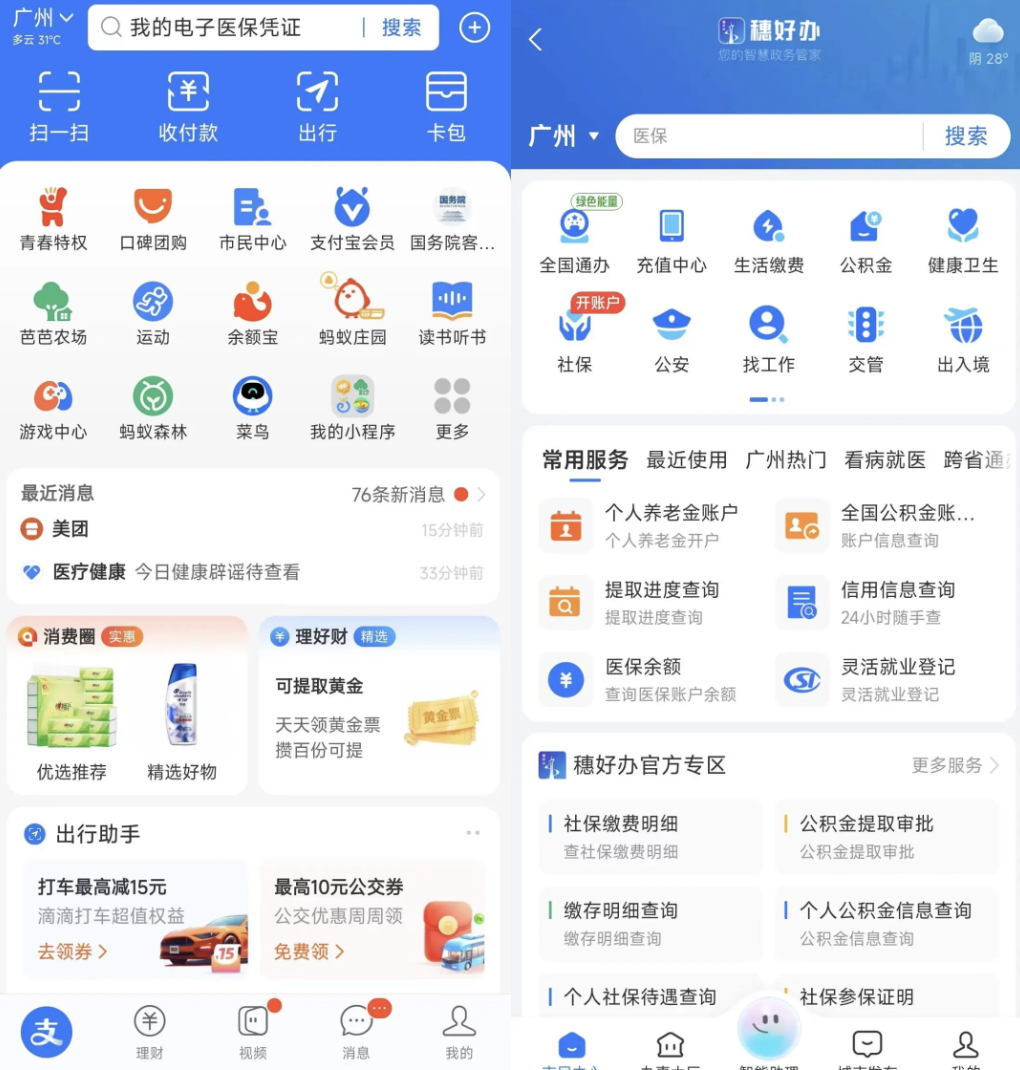Open 我的小程序
1020x1070 pixels.
tap(352, 407)
